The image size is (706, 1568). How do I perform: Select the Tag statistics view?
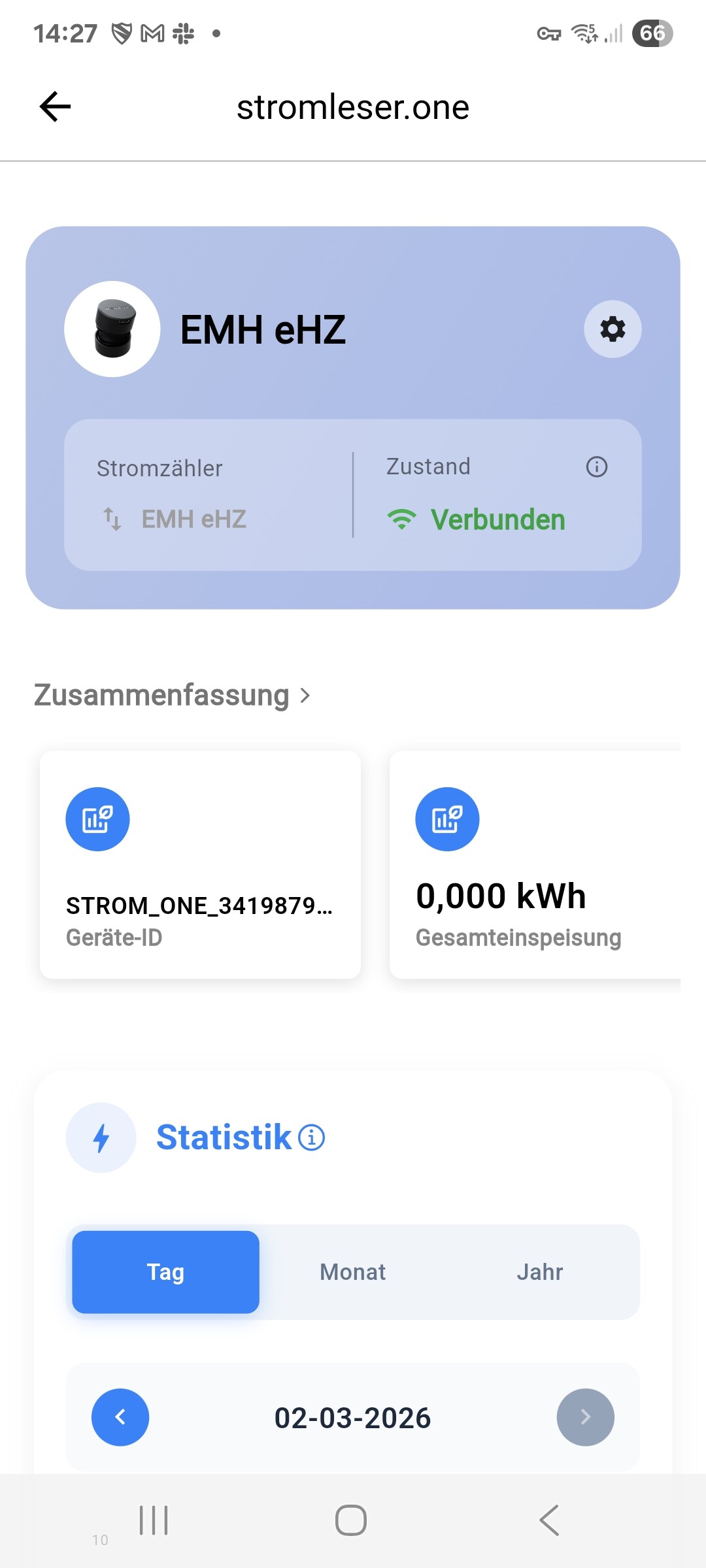point(166,1272)
